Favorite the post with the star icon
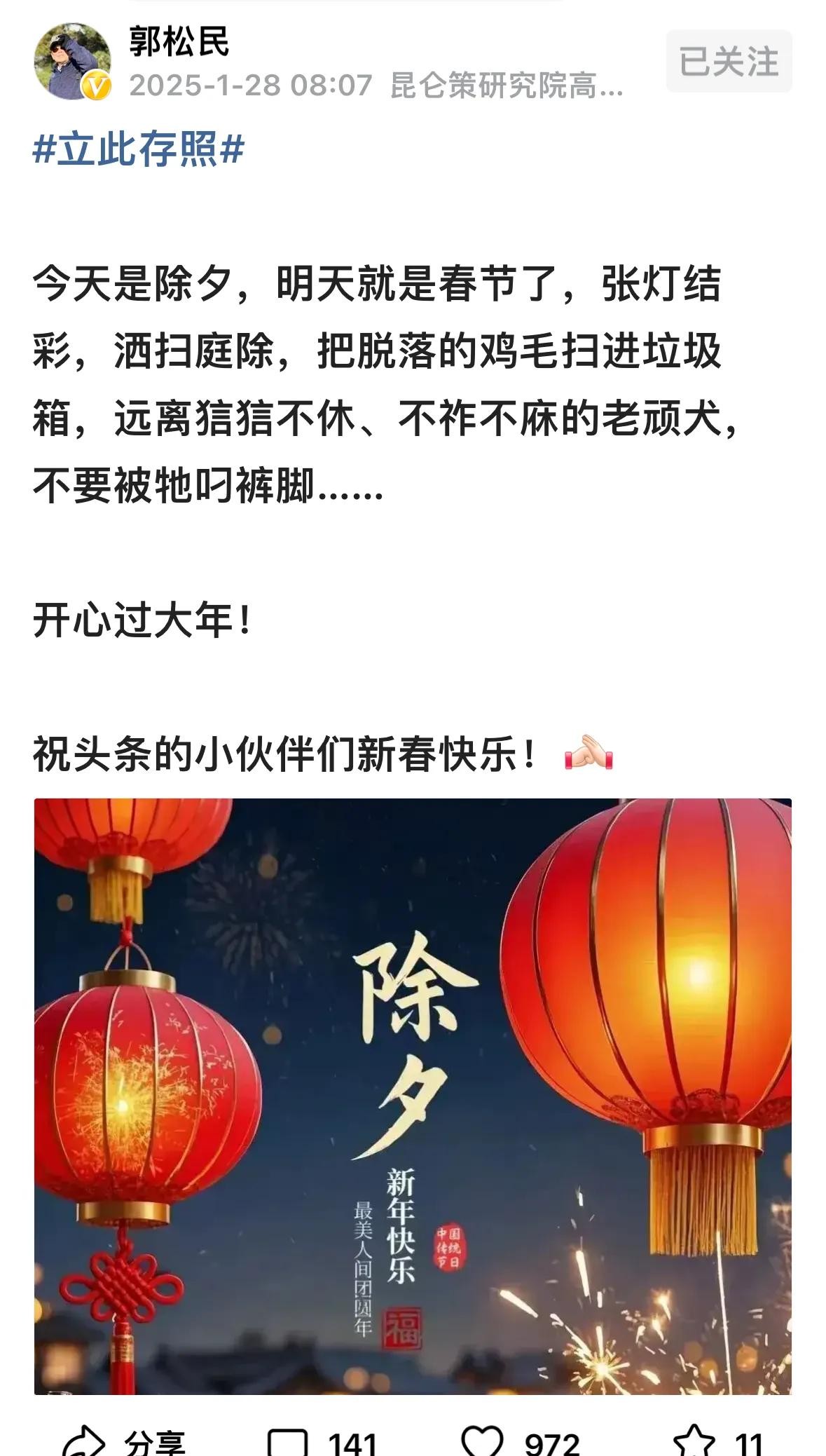 717,1442
